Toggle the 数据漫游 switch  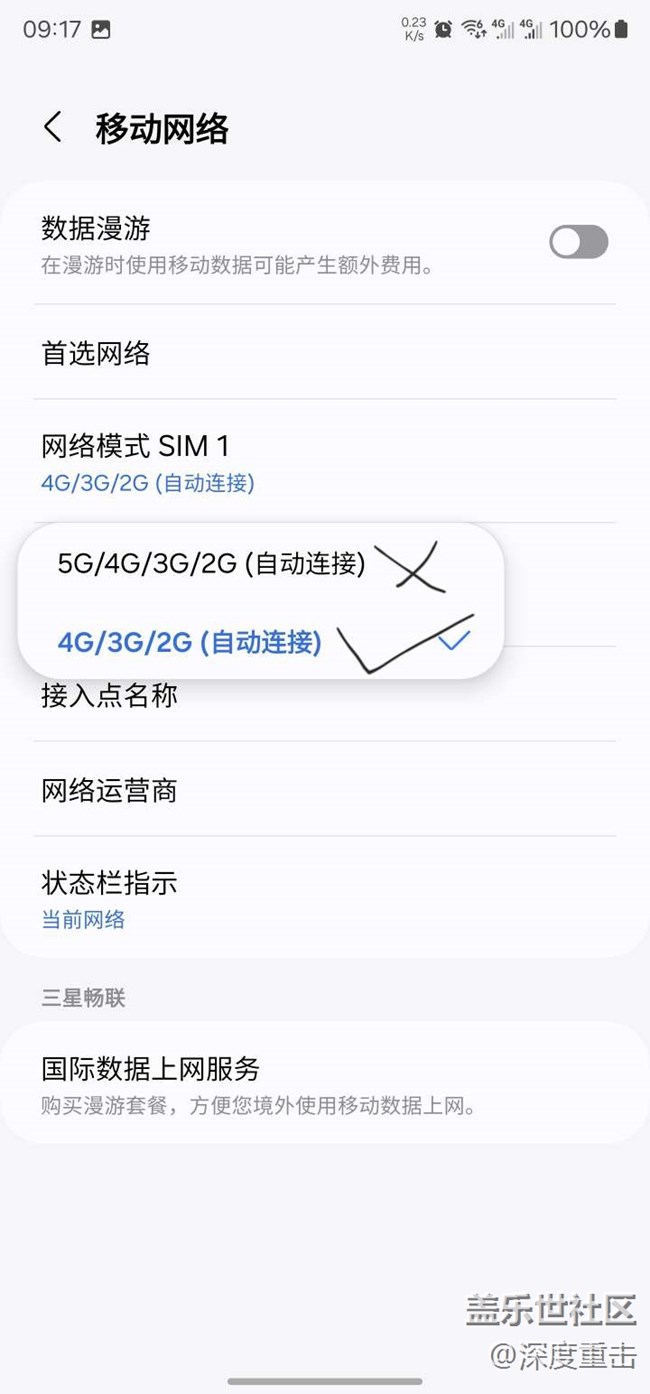[x=578, y=242]
